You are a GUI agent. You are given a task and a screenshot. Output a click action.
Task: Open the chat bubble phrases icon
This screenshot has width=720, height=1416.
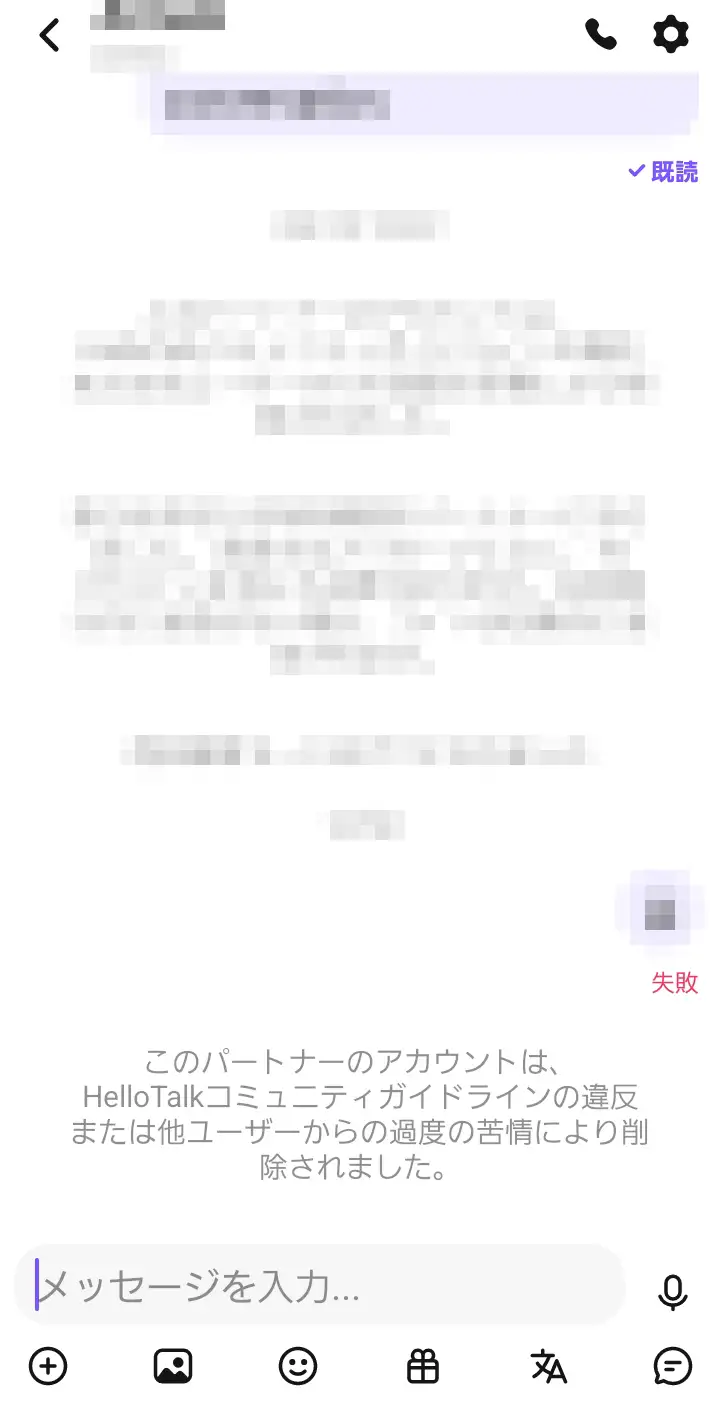tap(673, 1366)
